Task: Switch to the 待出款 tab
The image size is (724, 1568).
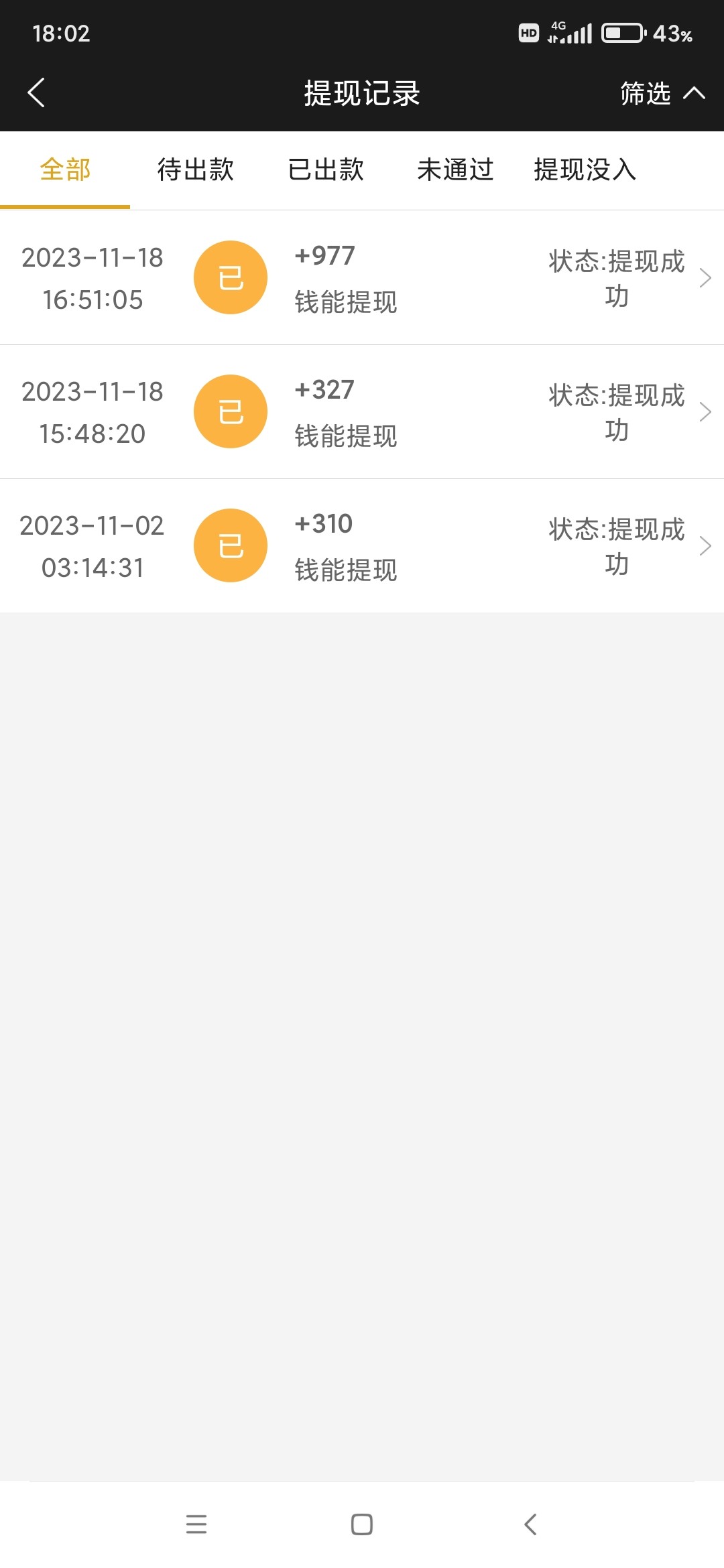Action: (194, 171)
